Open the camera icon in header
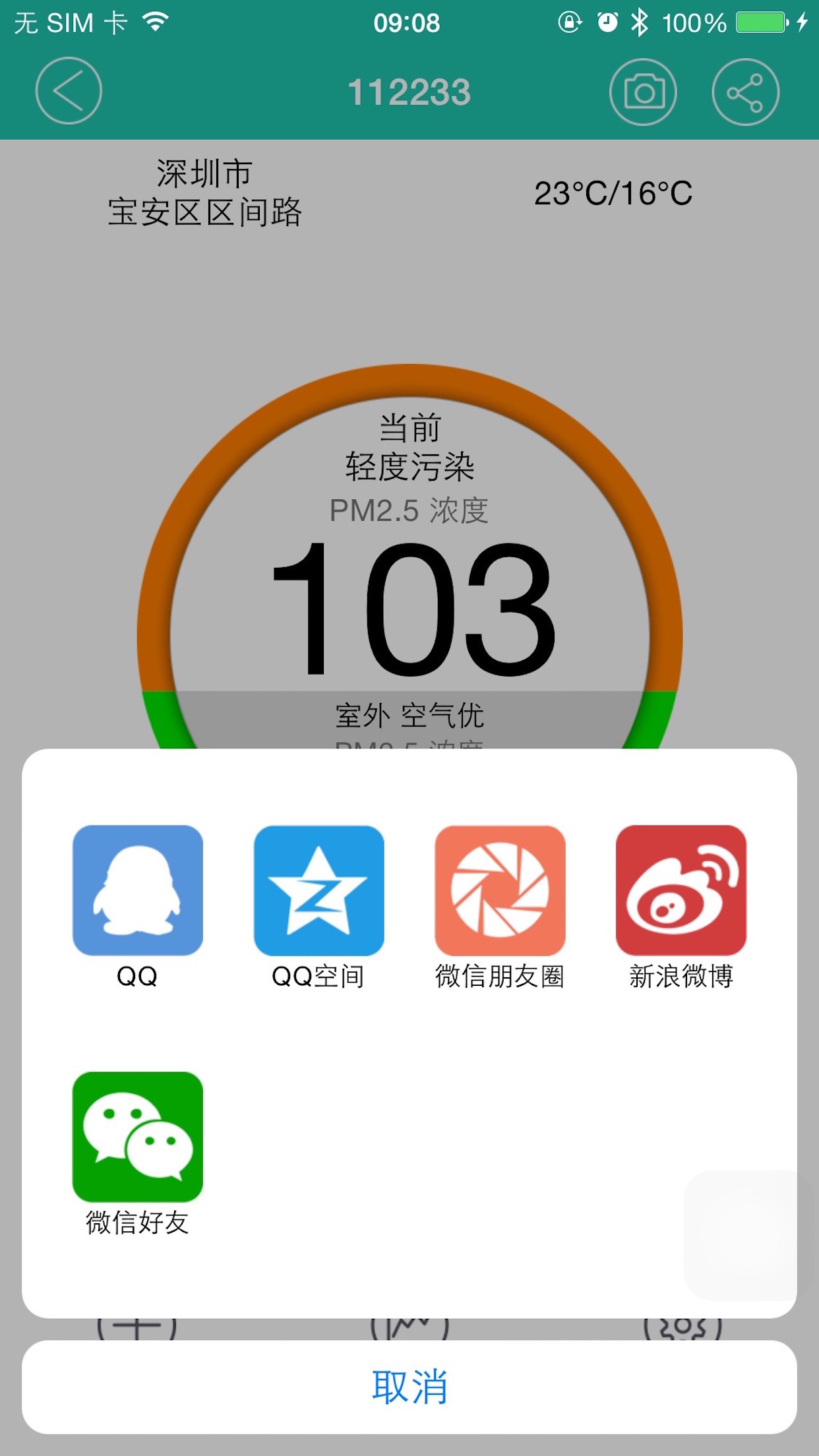Image resolution: width=819 pixels, height=1456 pixels. tap(643, 92)
